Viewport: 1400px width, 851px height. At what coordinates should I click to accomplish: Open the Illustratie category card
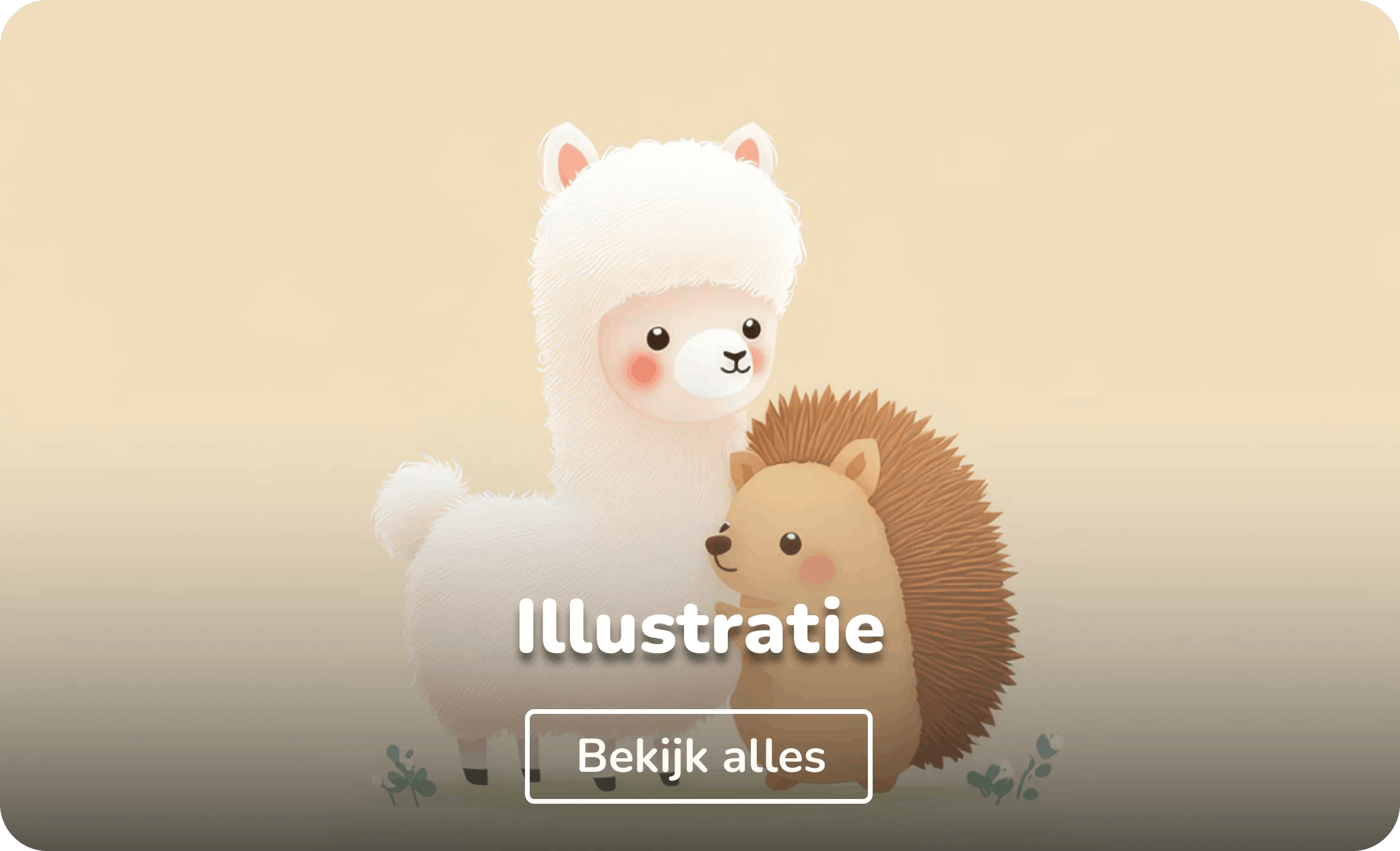(x=700, y=629)
